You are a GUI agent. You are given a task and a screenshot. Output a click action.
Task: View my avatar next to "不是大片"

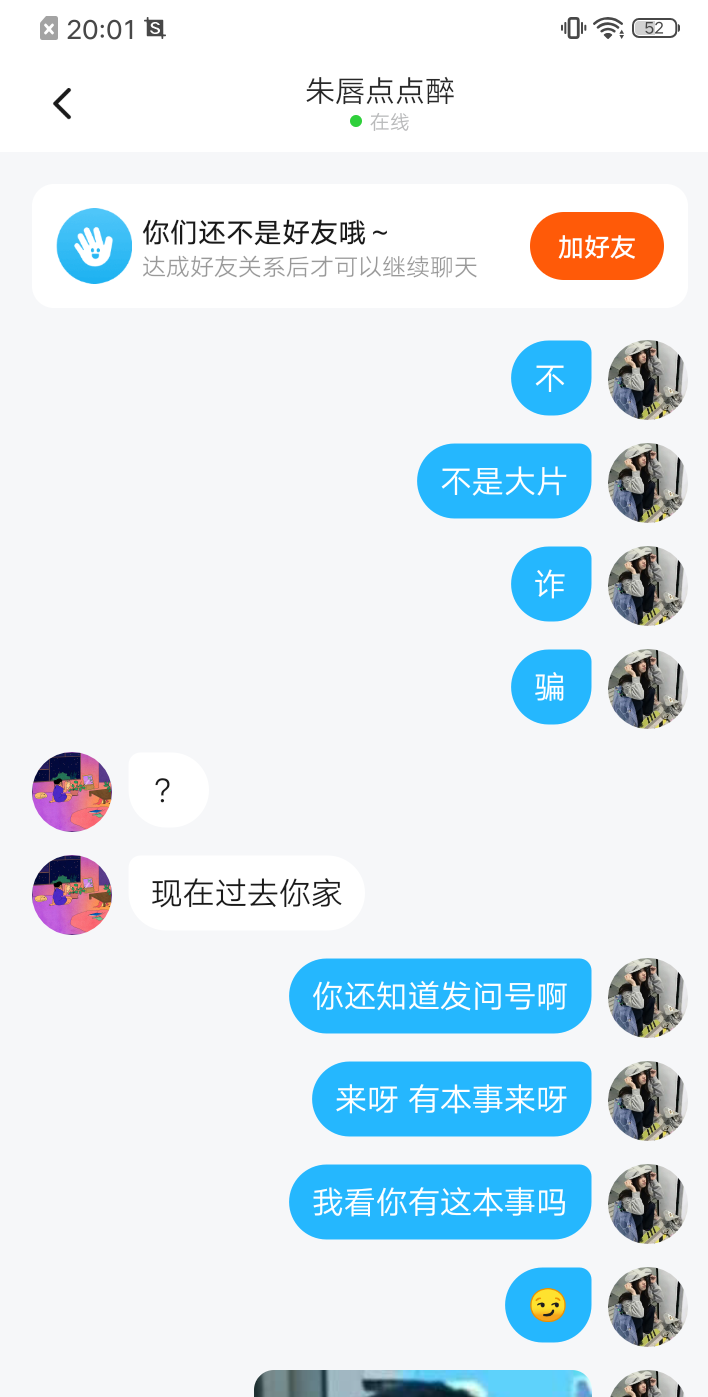tap(648, 483)
